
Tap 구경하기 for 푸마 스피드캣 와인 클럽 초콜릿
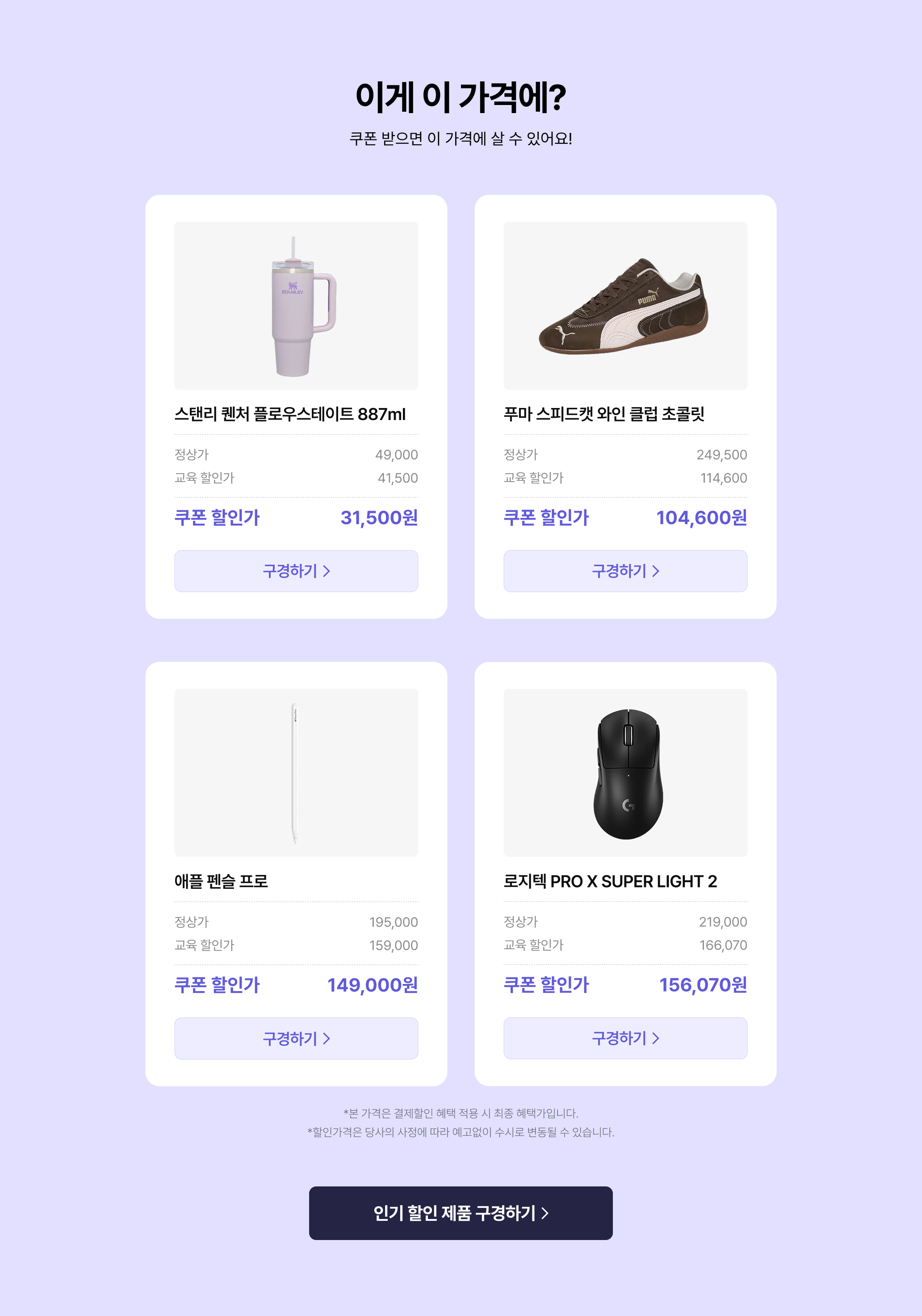point(625,571)
